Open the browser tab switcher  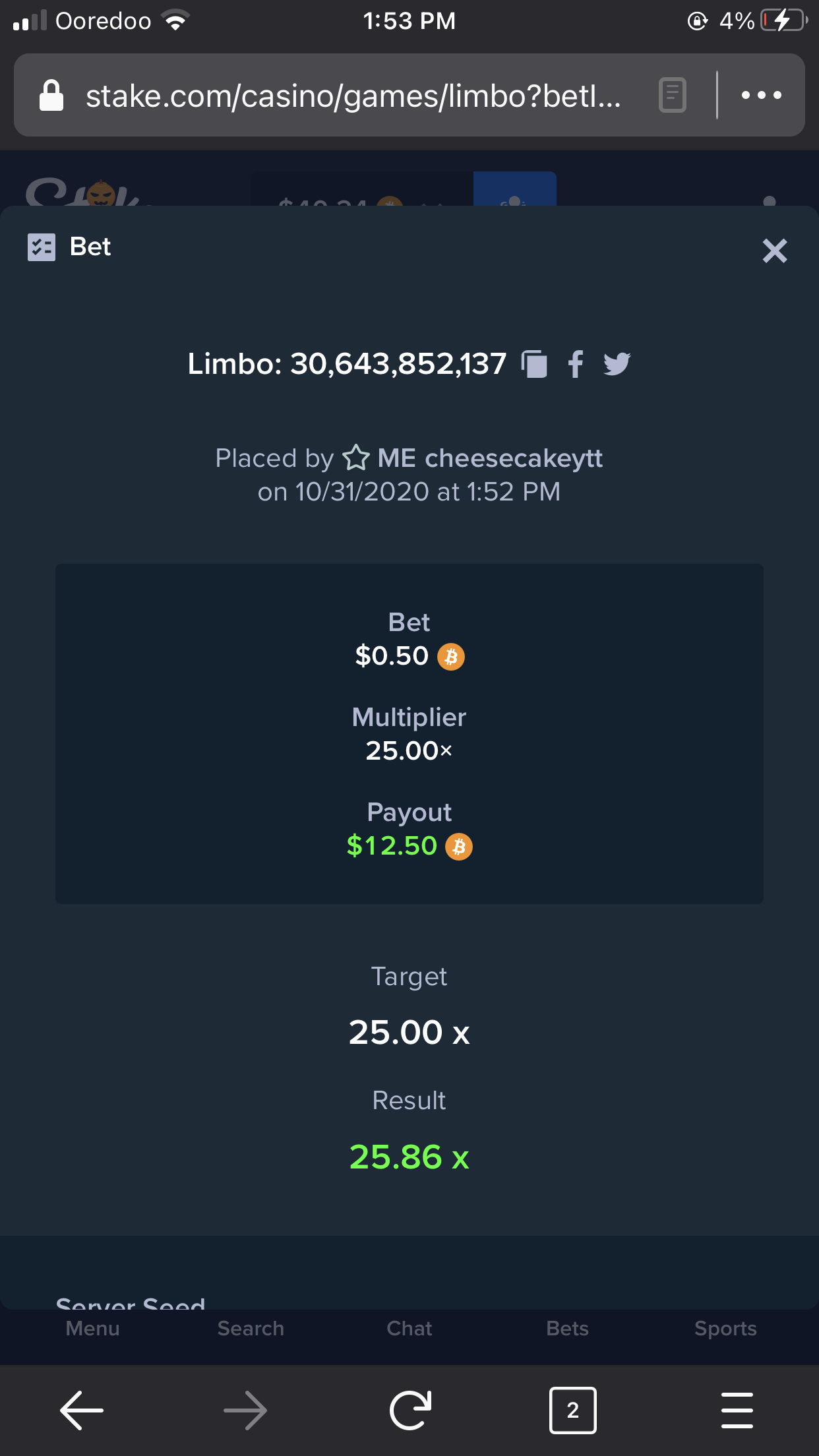[x=572, y=1410]
